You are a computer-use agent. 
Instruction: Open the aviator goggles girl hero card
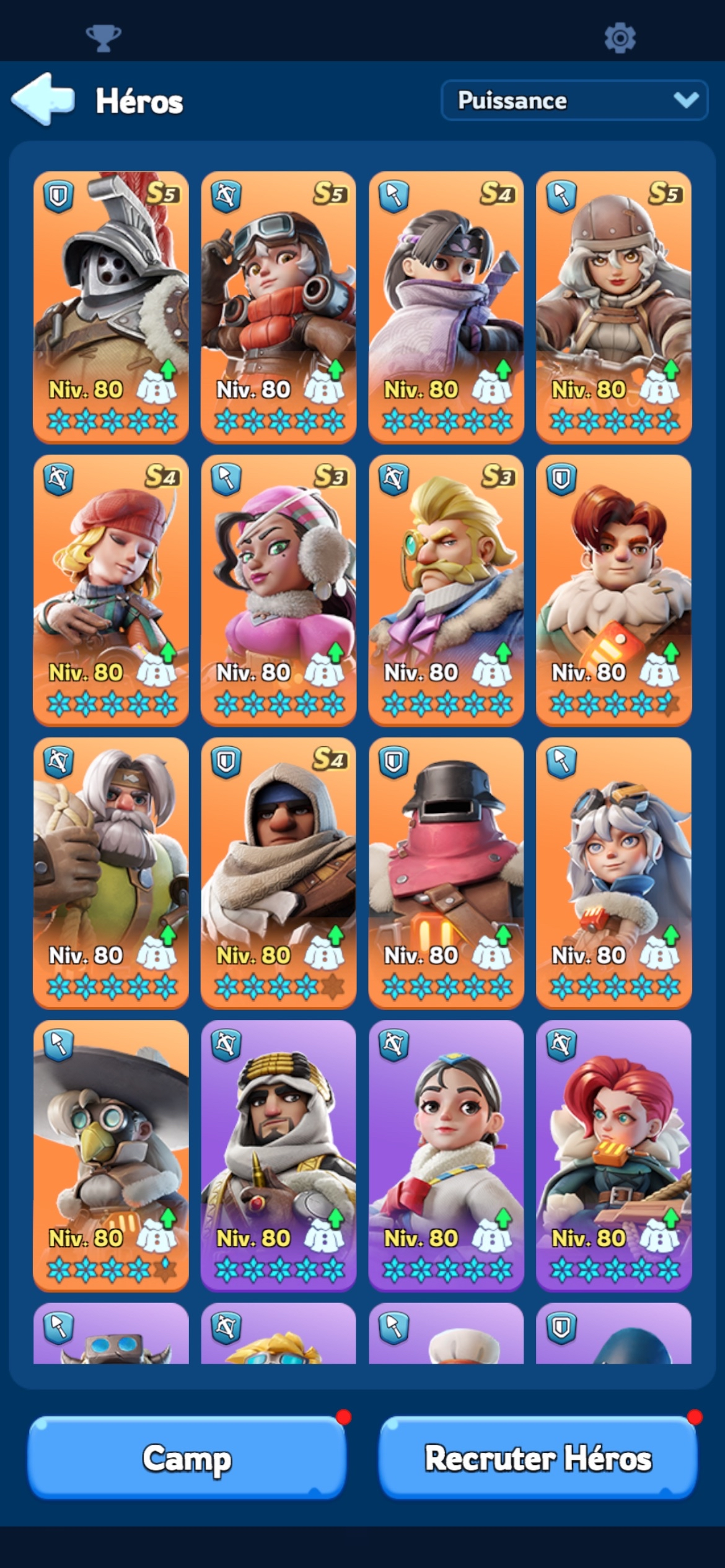pyautogui.click(x=278, y=307)
